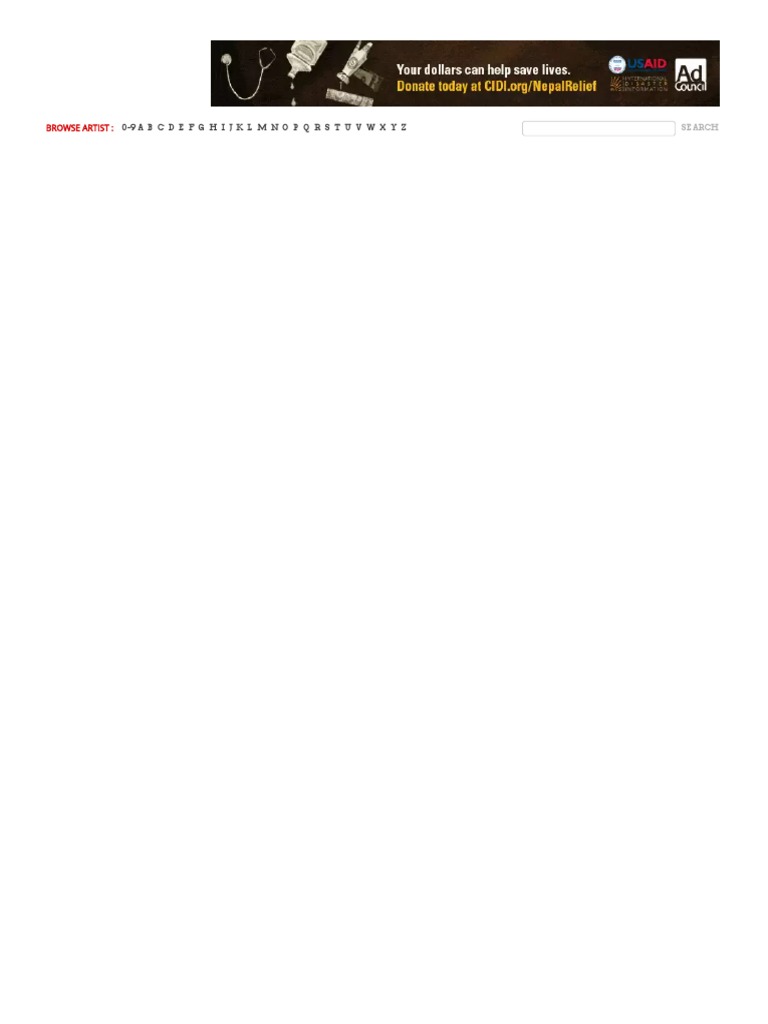Browse artists starting with 0-9
Screen dimensions: 768x1024
pos(128,128)
